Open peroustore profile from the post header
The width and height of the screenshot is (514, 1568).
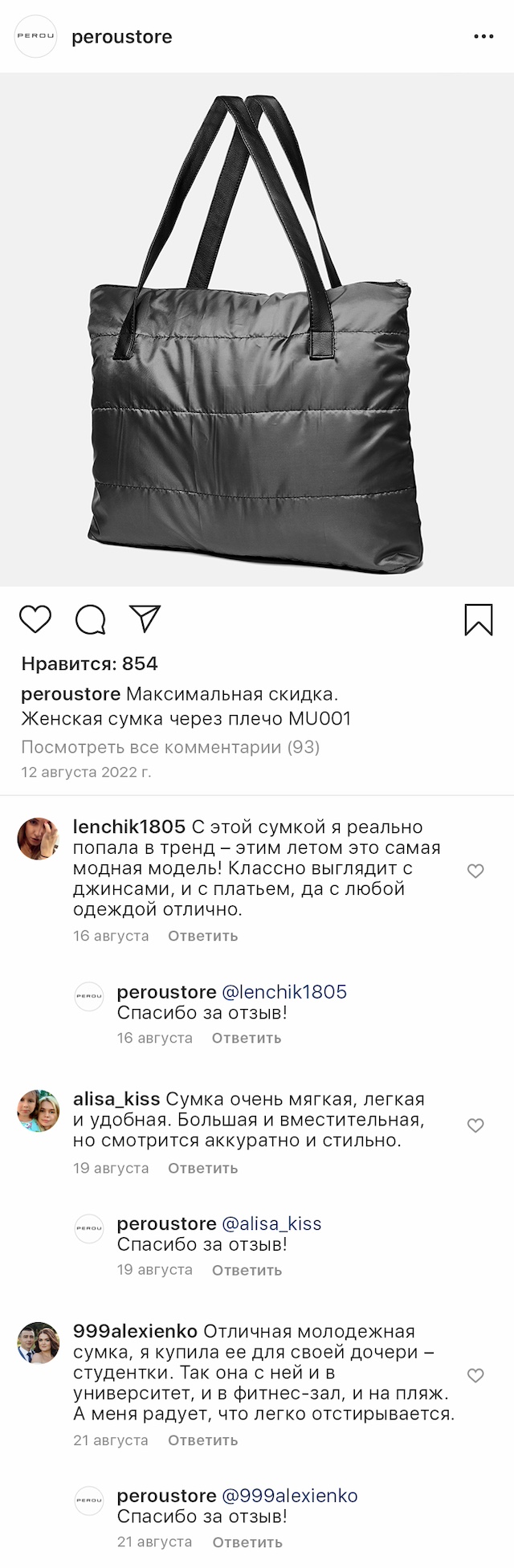coord(121,37)
